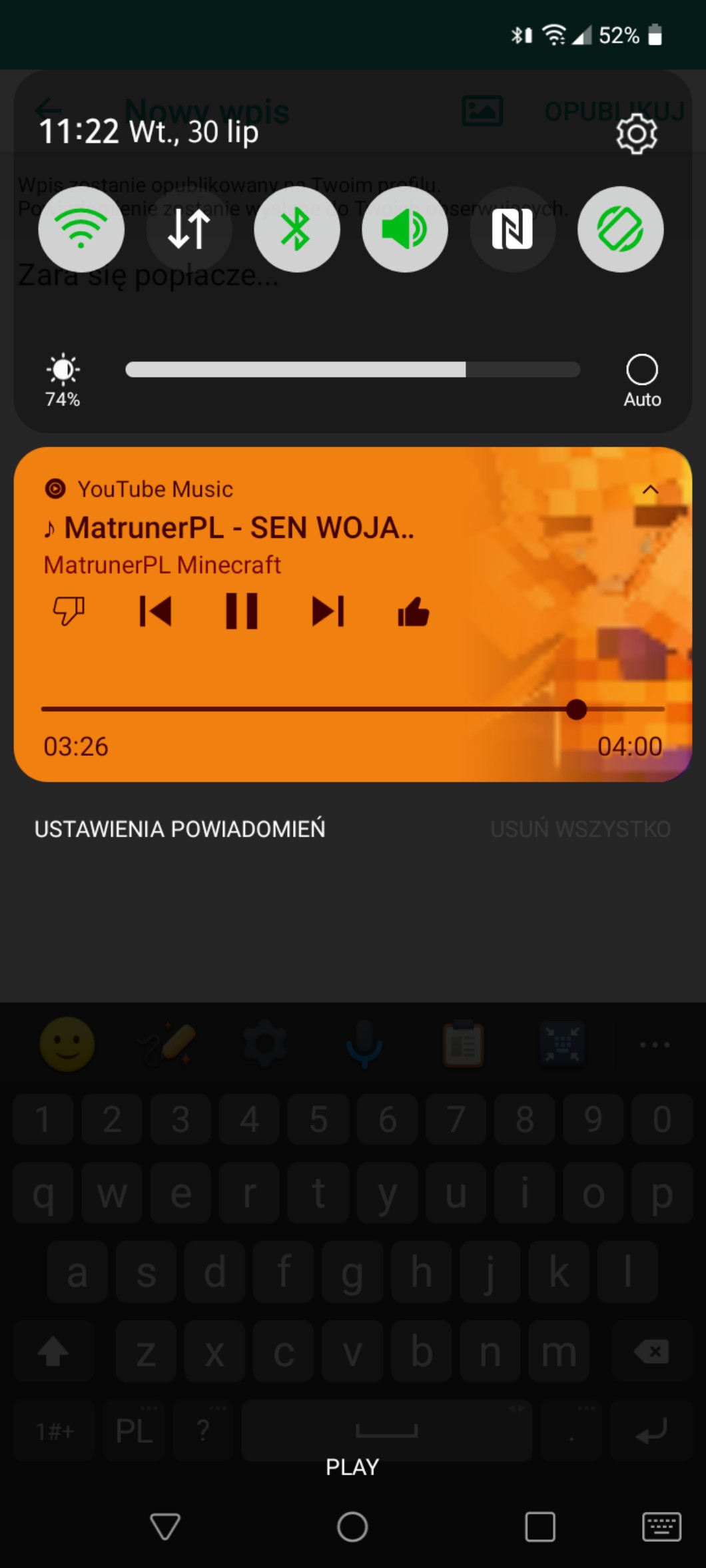Collapse the YouTube Music notification
This screenshot has height=1568, width=706.
(650, 490)
